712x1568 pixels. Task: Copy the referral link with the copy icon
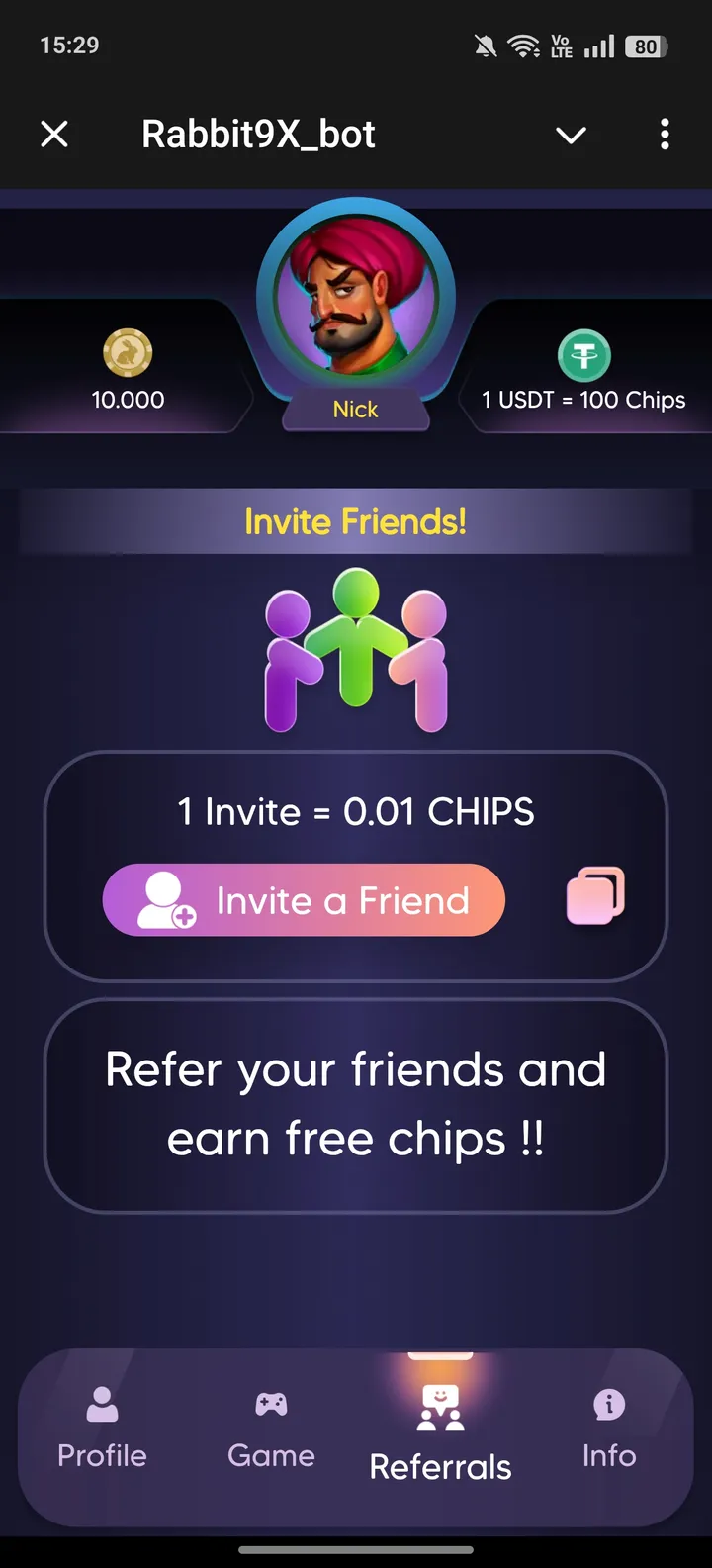coord(594,896)
